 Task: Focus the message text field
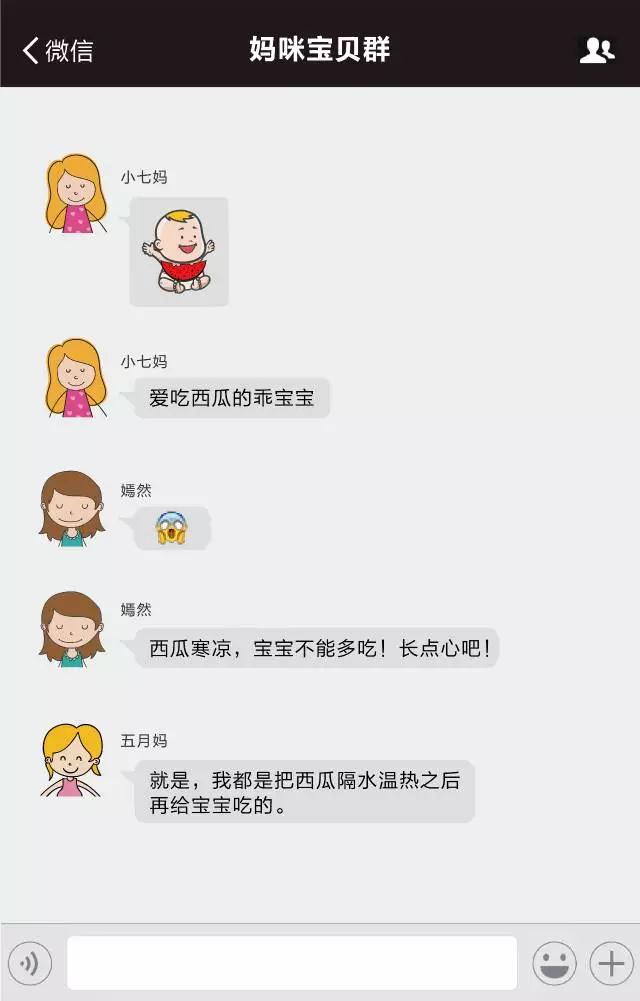click(291, 963)
